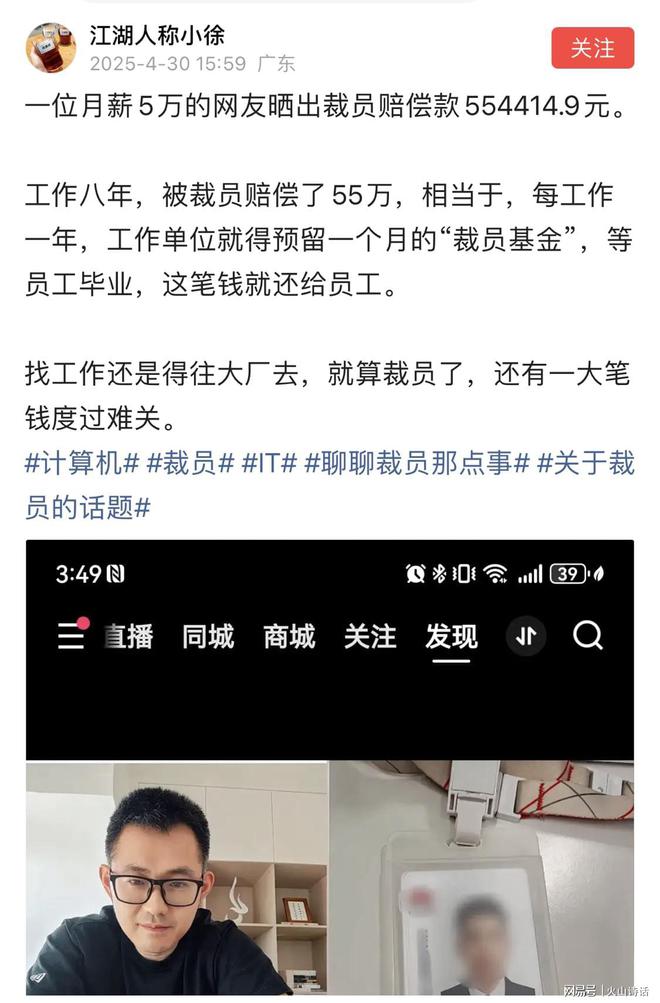Open the #关于裁员的话题# topic link
The width and height of the screenshot is (660, 1003).
586,463
